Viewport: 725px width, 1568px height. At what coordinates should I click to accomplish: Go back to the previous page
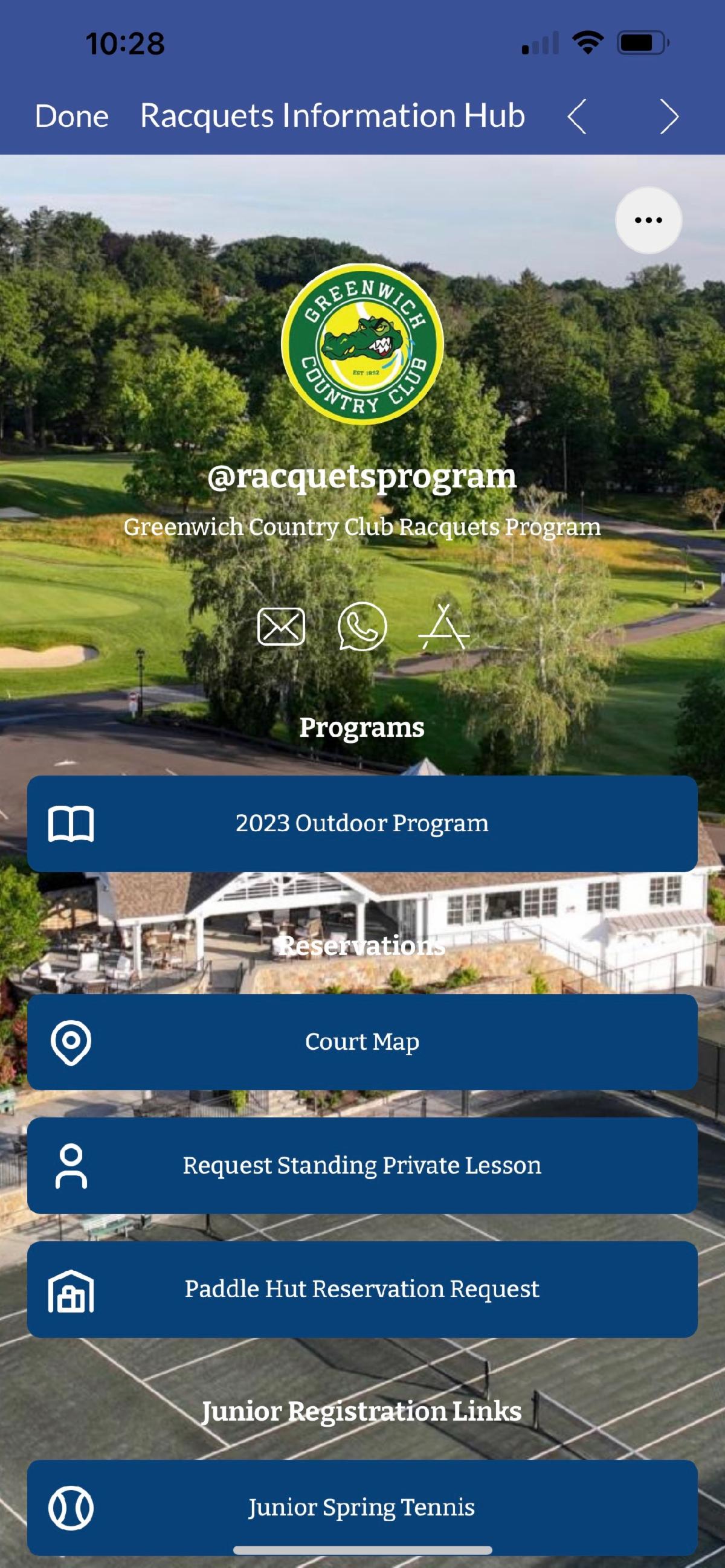click(576, 116)
